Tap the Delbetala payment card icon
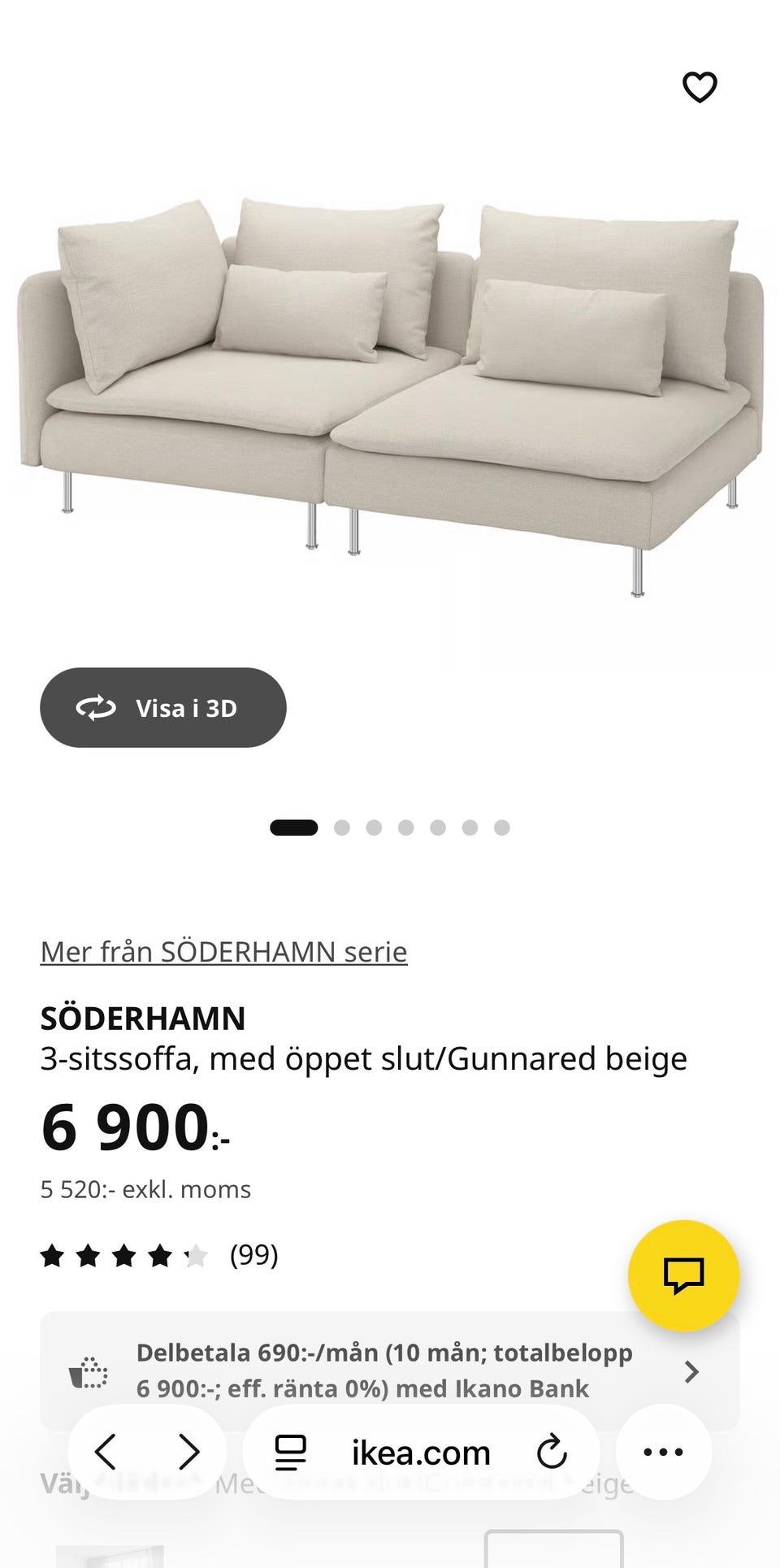 click(x=87, y=1371)
